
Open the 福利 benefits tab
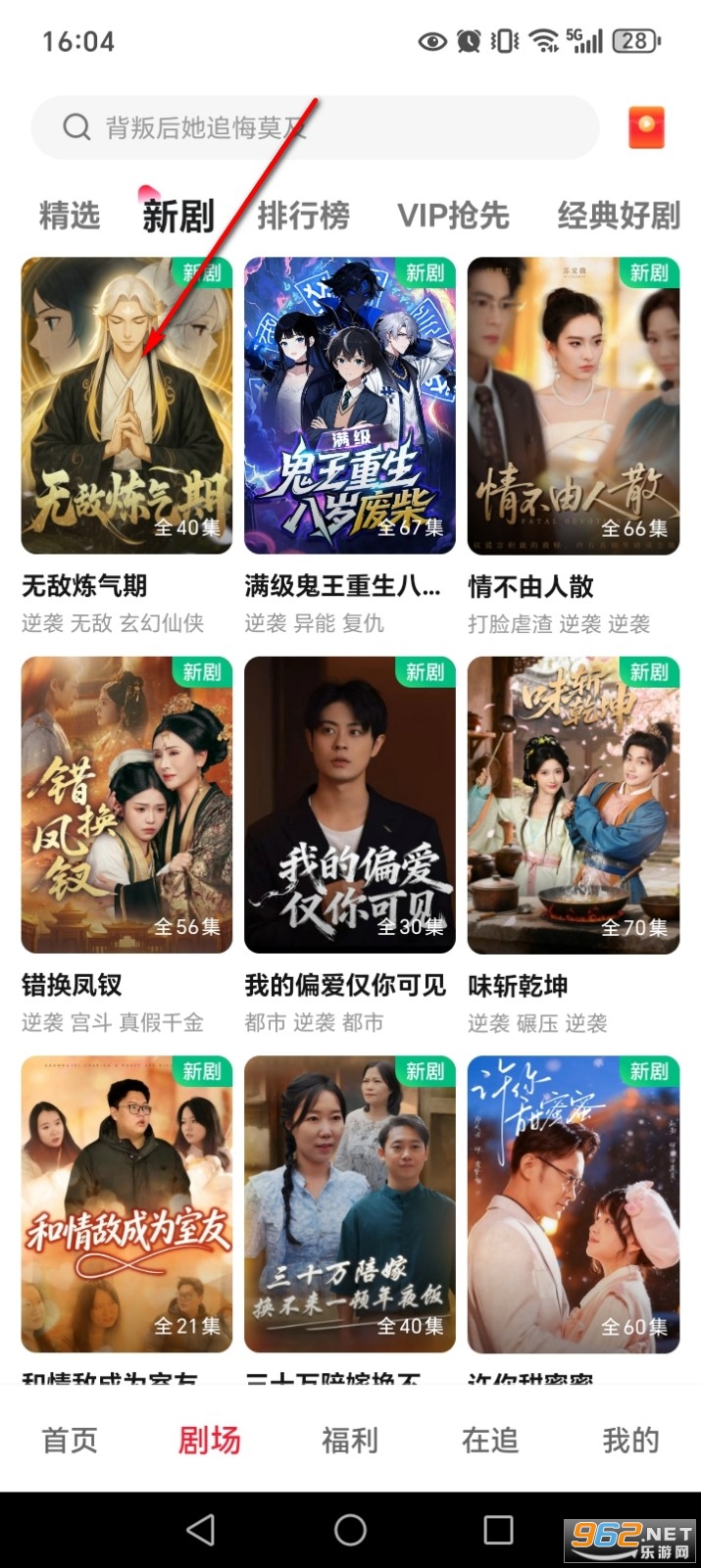point(350,1440)
